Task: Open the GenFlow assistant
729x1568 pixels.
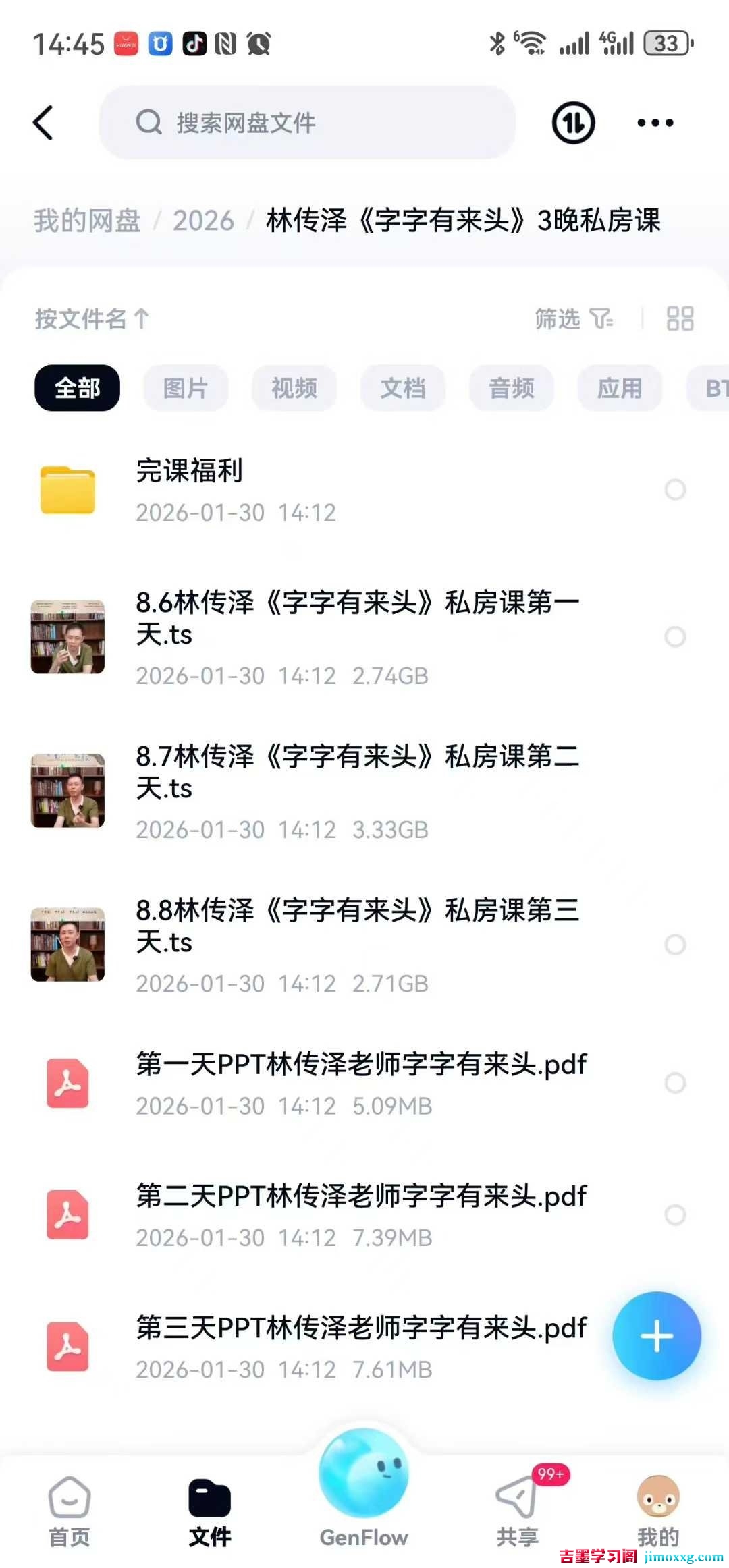Action: tap(364, 1484)
